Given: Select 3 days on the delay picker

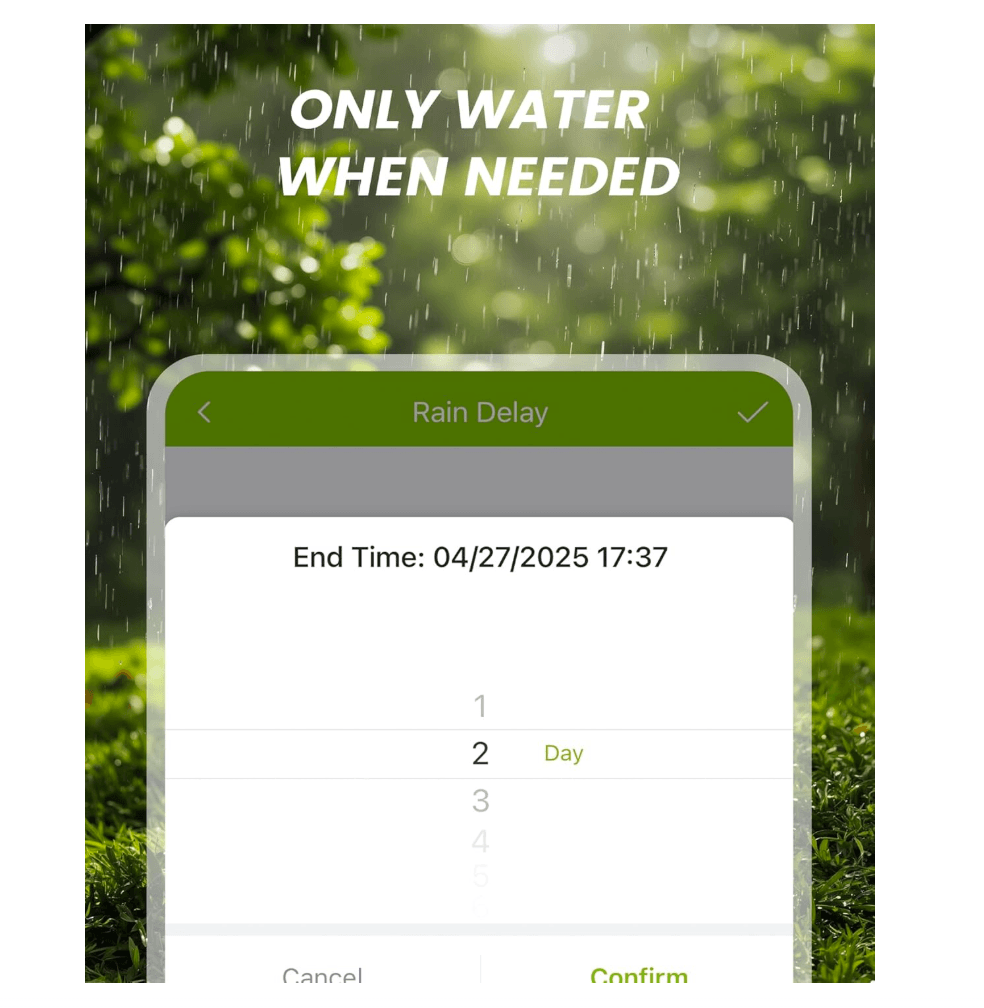Looking at the screenshot, I should 480,800.
